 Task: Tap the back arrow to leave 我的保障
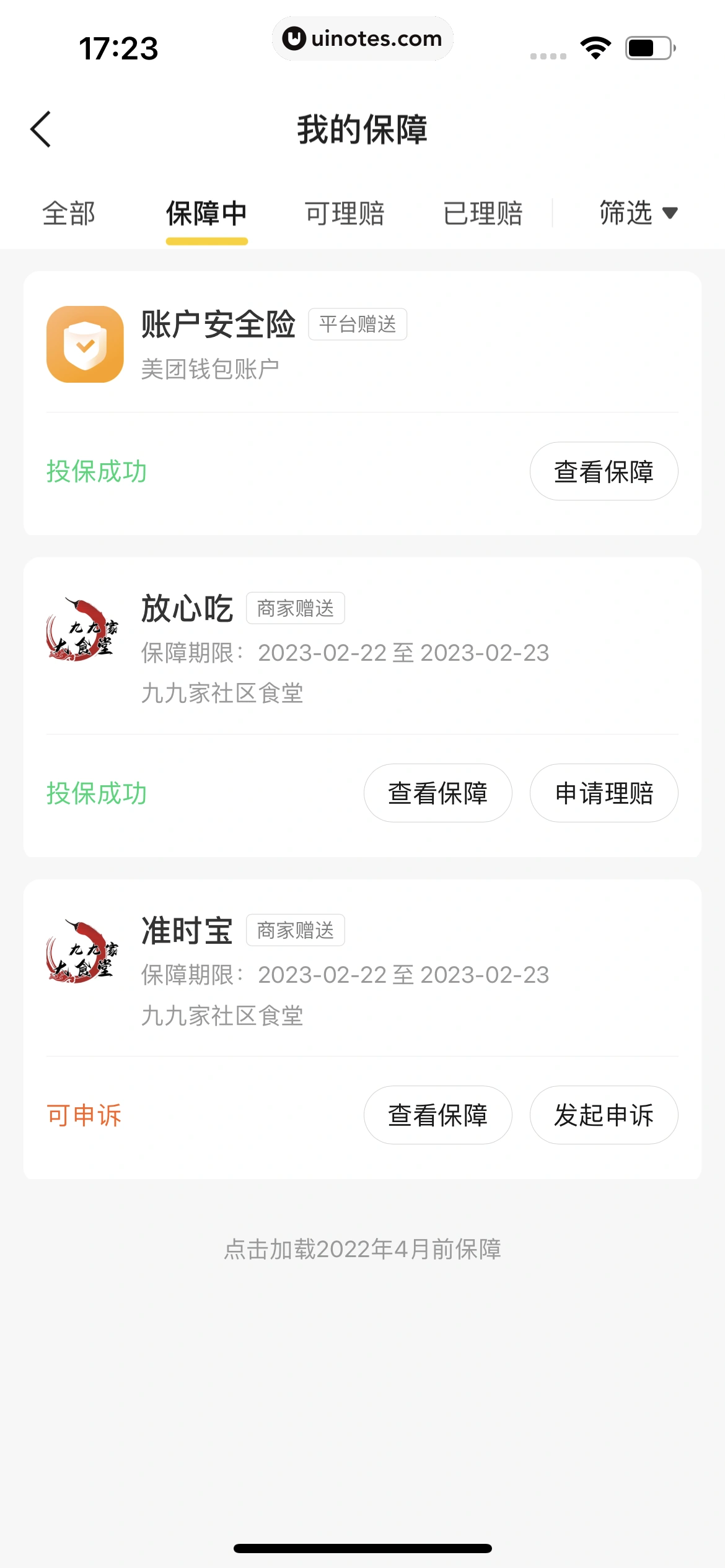click(41, 130)
